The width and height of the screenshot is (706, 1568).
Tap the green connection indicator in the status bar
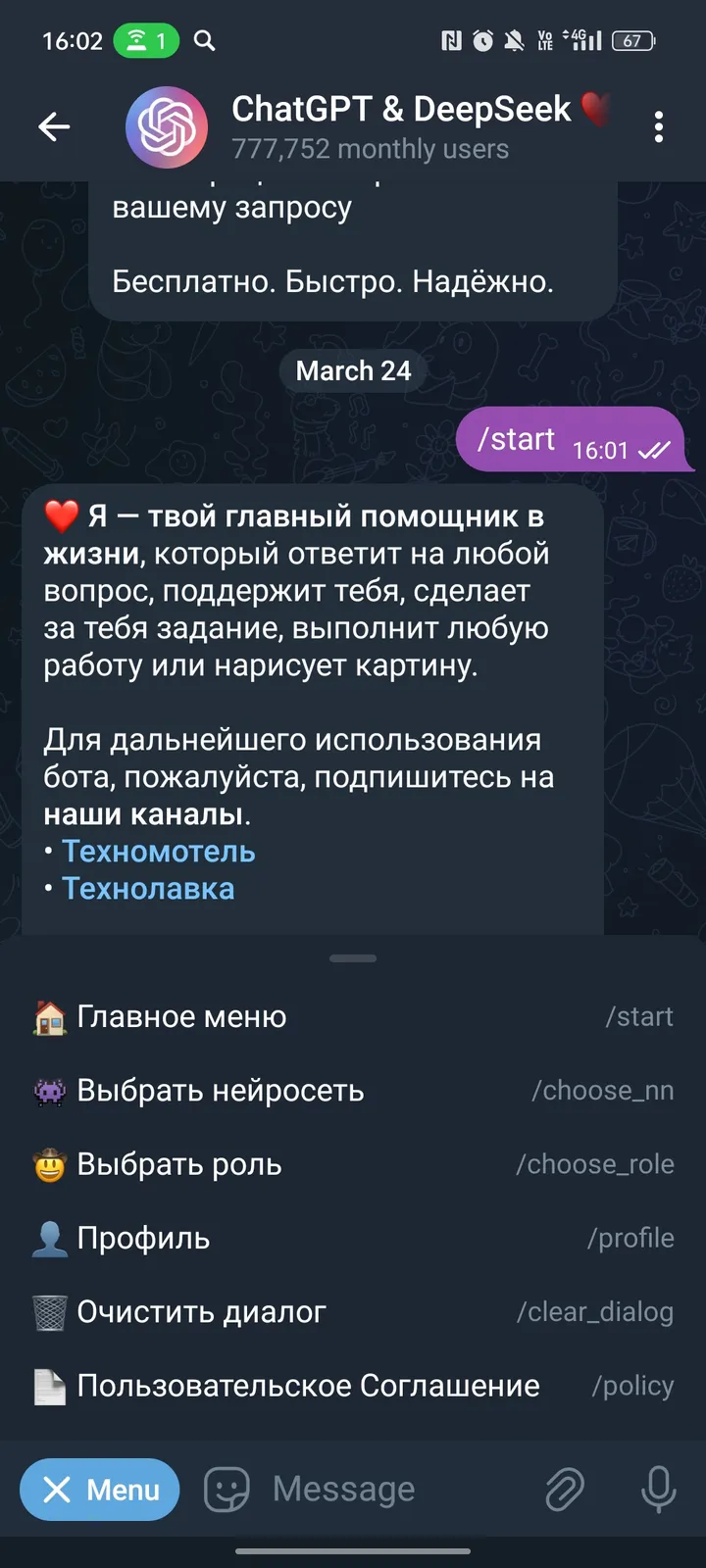145,41
